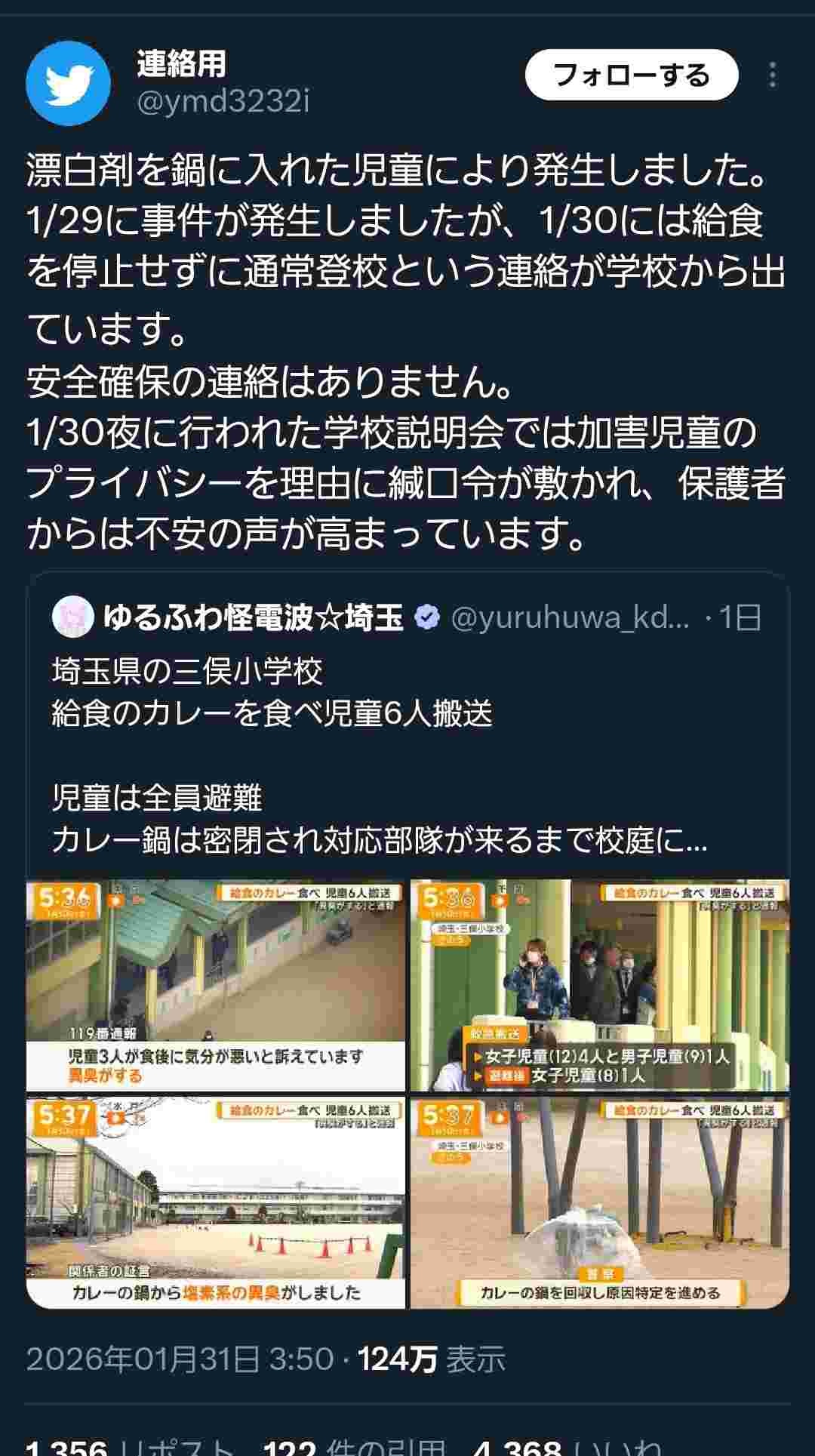View the 塩素系の異臭 schoolyard image

coord(216,1202)
